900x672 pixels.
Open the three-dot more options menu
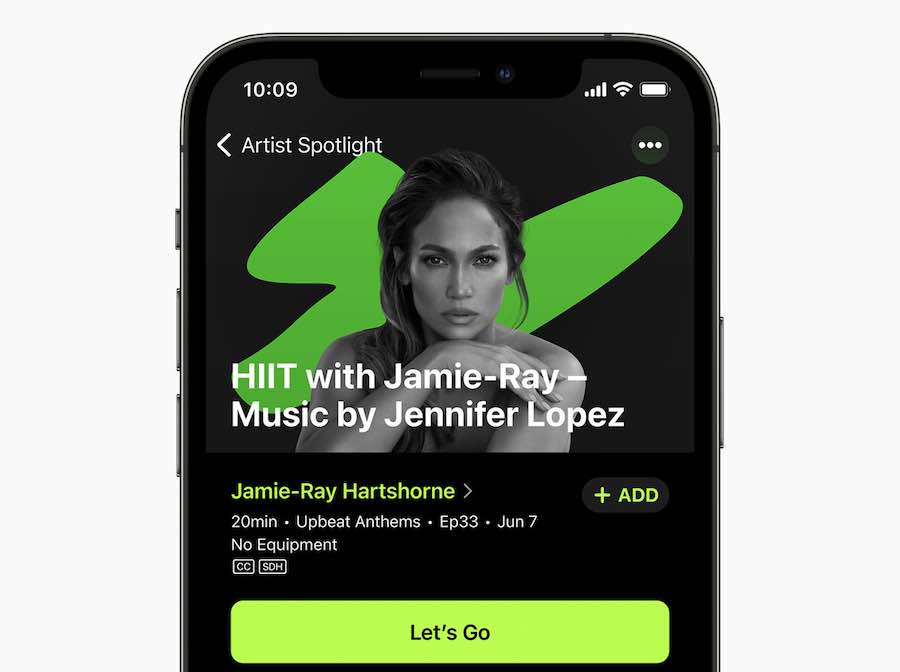[650, 146]
